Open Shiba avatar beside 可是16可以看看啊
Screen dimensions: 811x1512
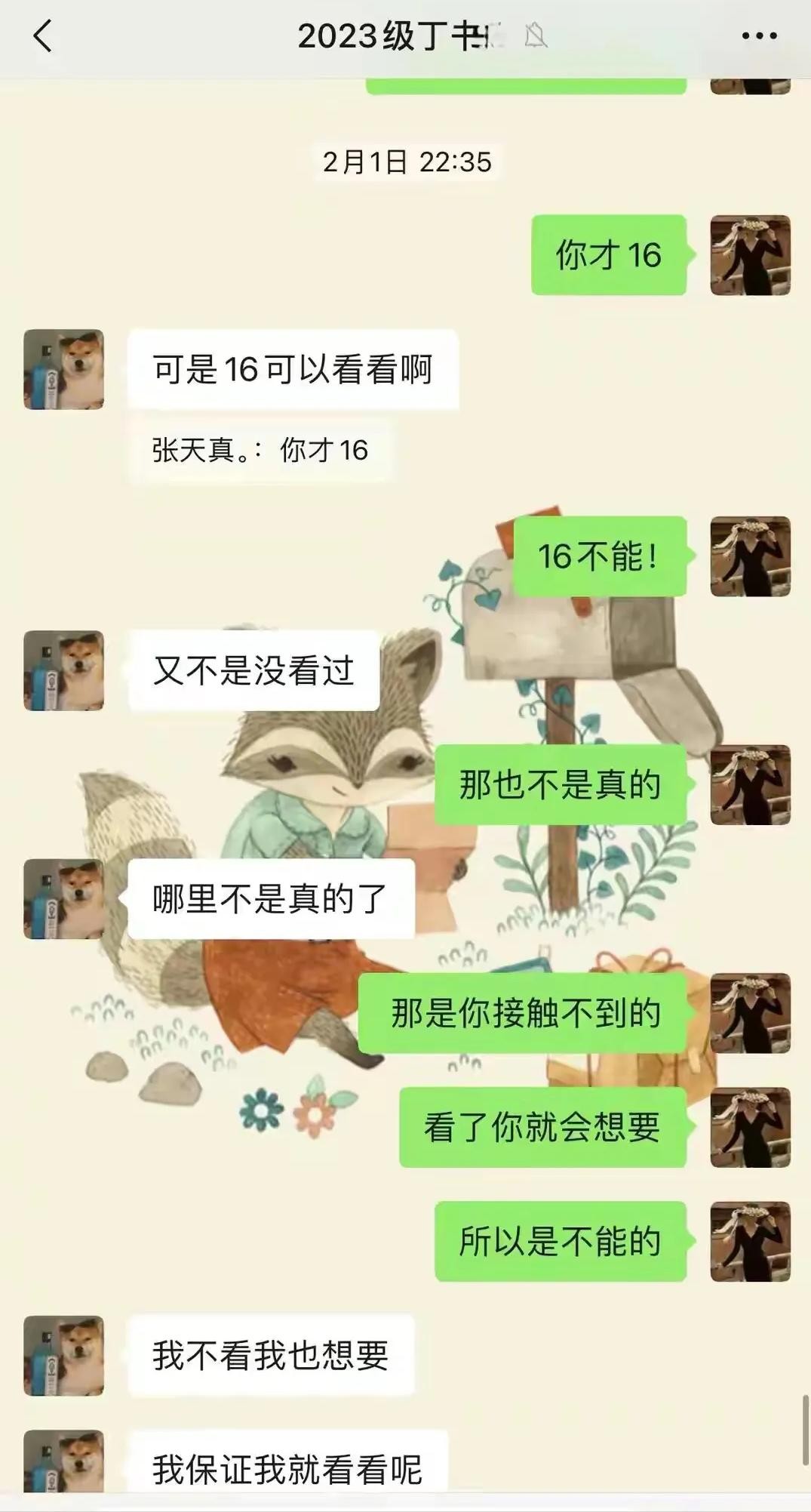coord(64,370)
